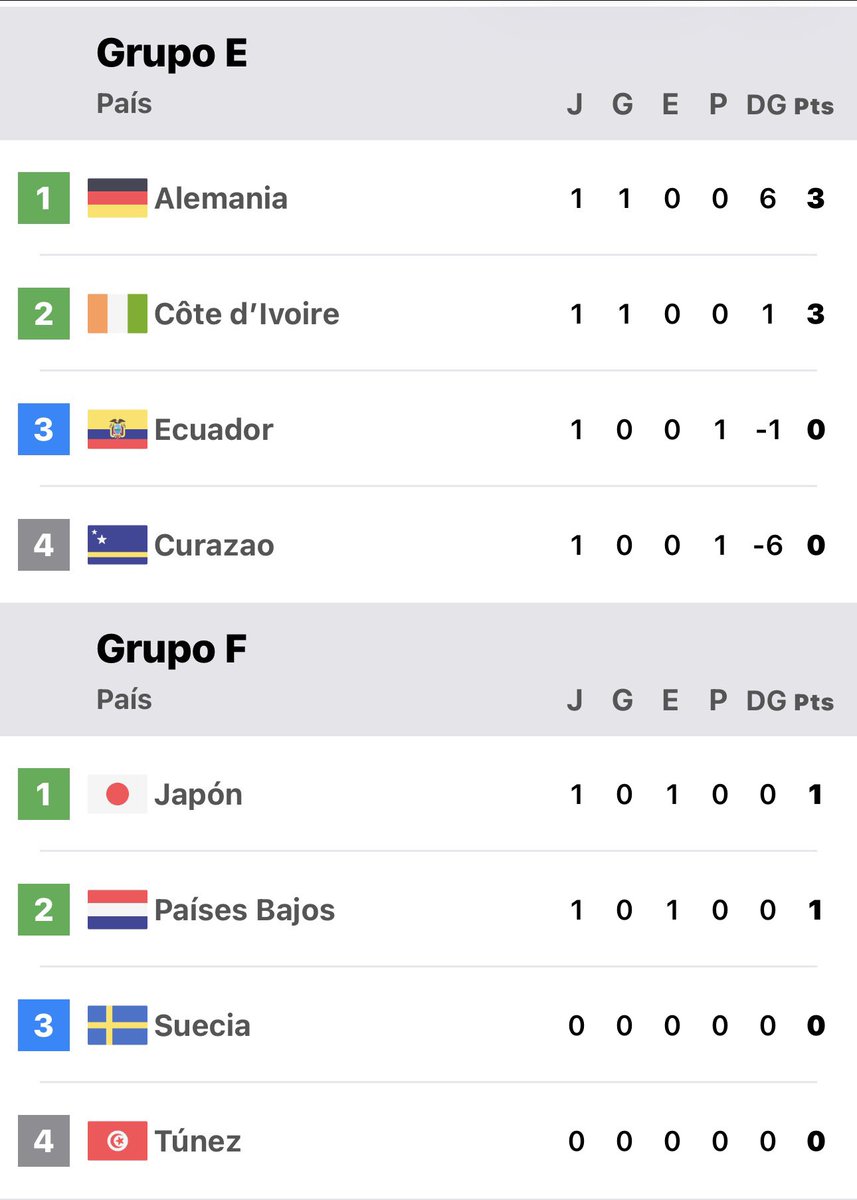View Túnez team details
The width and height of the screenshot is (857, 1200).
tap(428, 1141)
